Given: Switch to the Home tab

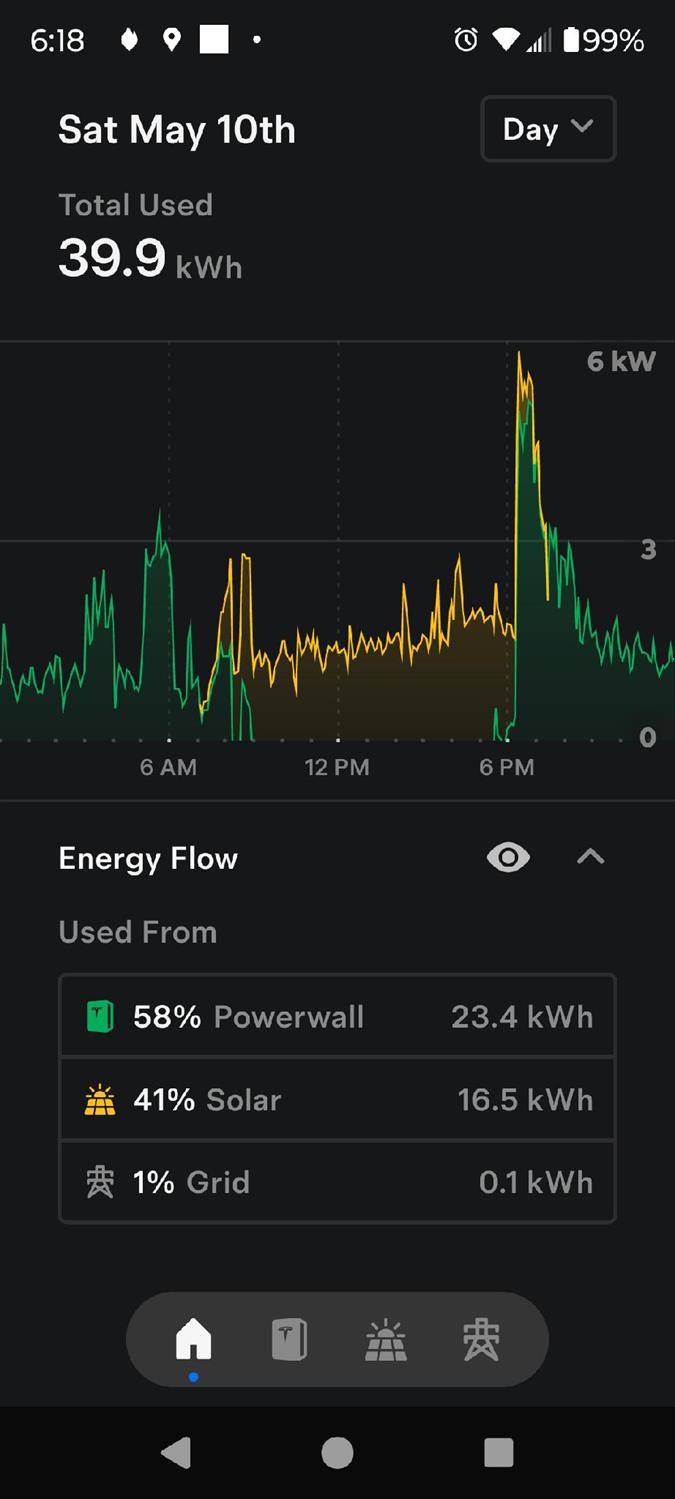Looking at the screenshot, I should pos(193,1339).
